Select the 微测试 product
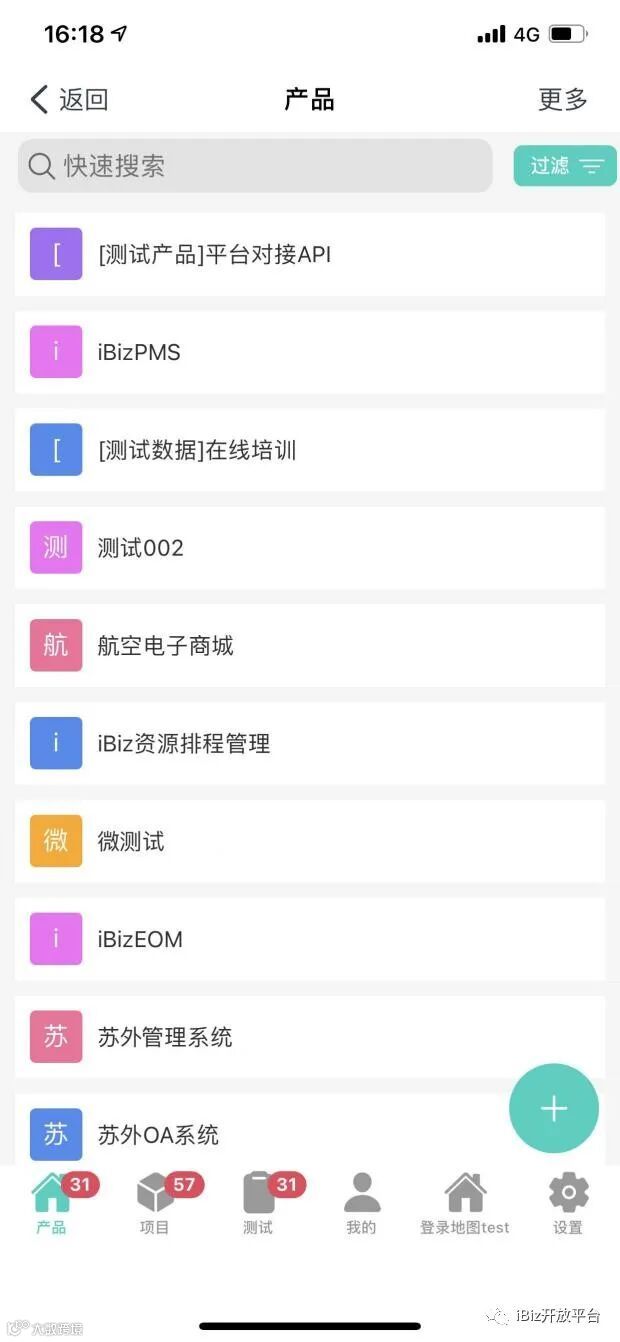Viewport: 620px width, 1342px height. 310,842
